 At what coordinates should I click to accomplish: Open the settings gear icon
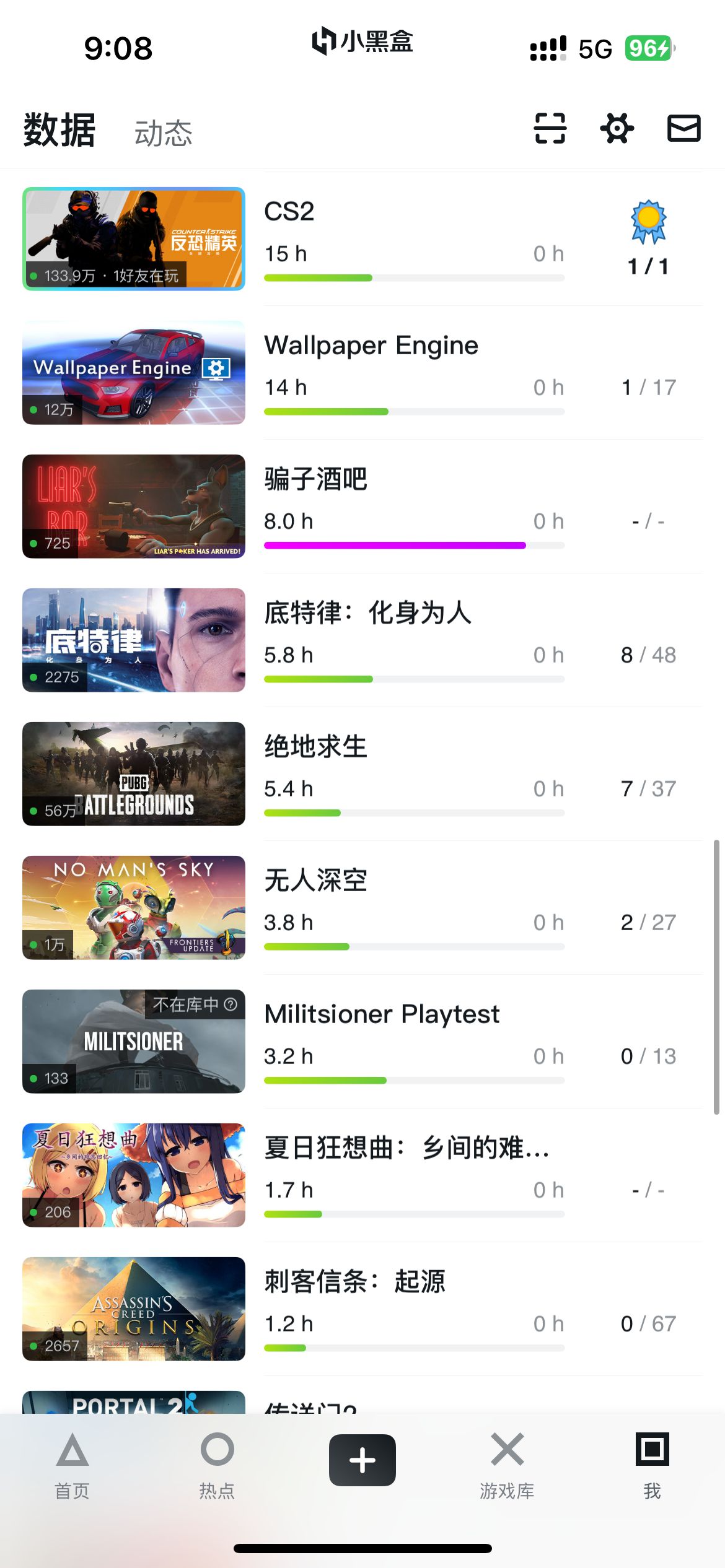pyautogui.click(x=617, y=128)
